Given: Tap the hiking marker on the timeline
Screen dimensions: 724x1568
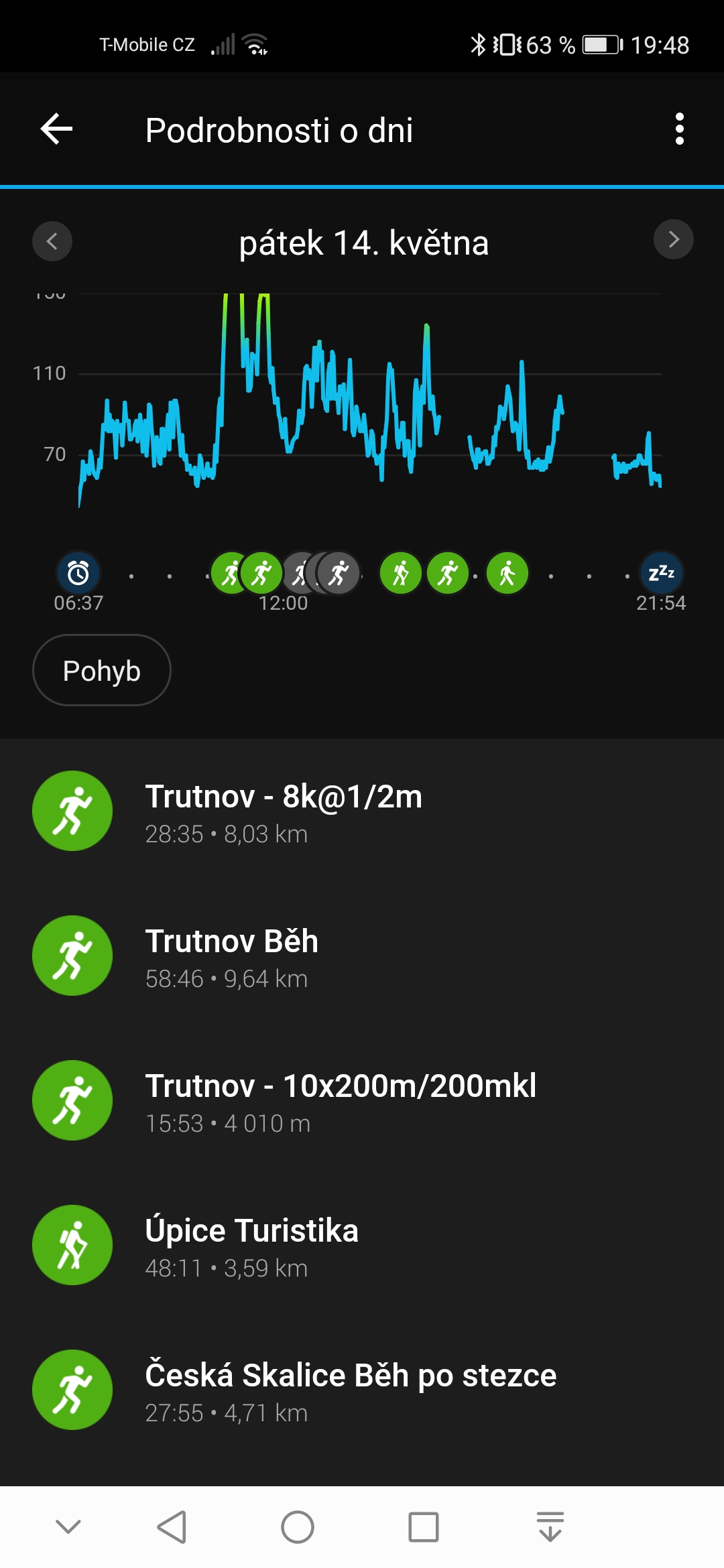Looking at the screenshot, I should tap(401, 574).
